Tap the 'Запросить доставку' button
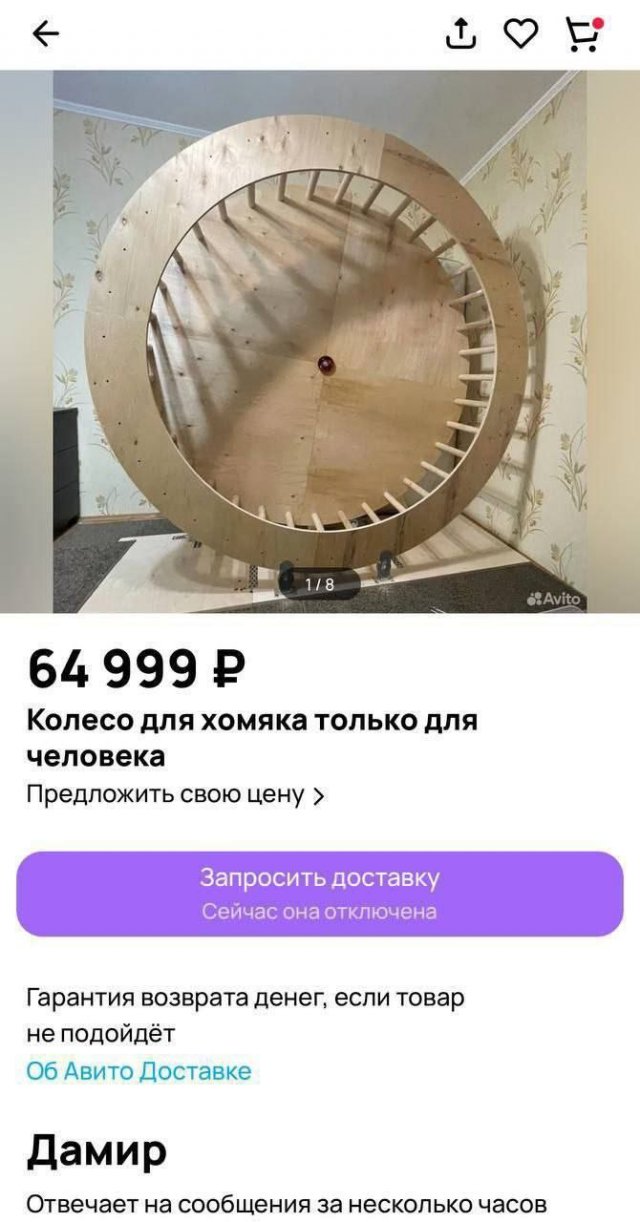 point(320,893)
